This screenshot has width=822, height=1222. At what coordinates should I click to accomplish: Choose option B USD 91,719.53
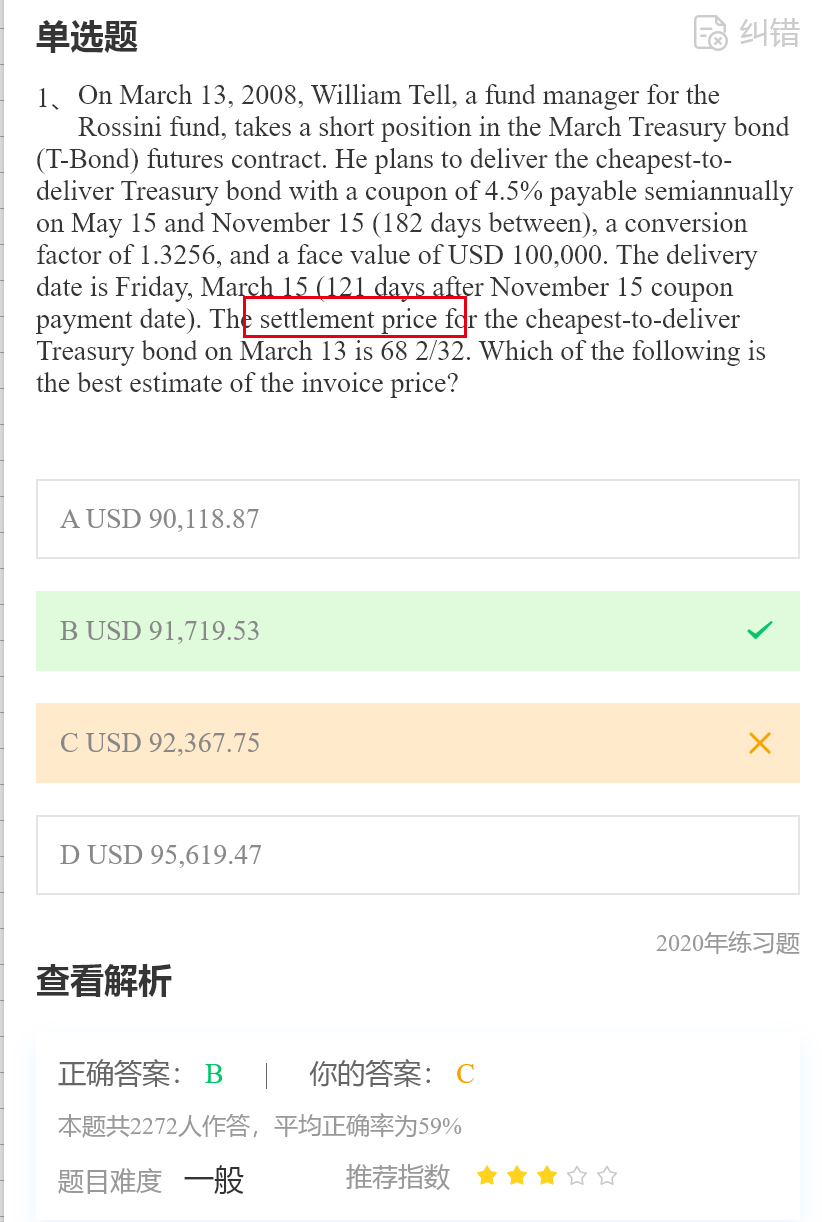coord(417,631)
